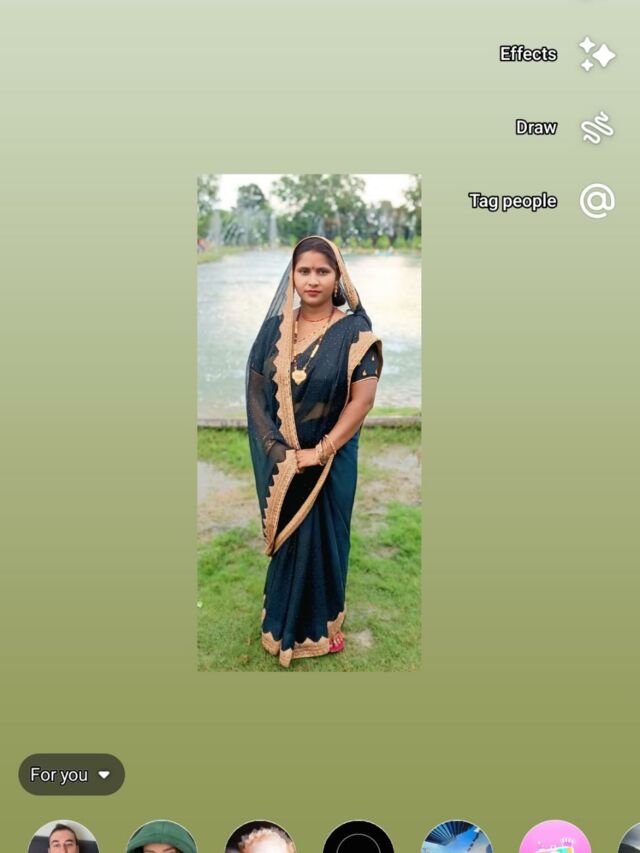Tap Tag people option
This screenshot has width=640, height=853.
point(597,201)
